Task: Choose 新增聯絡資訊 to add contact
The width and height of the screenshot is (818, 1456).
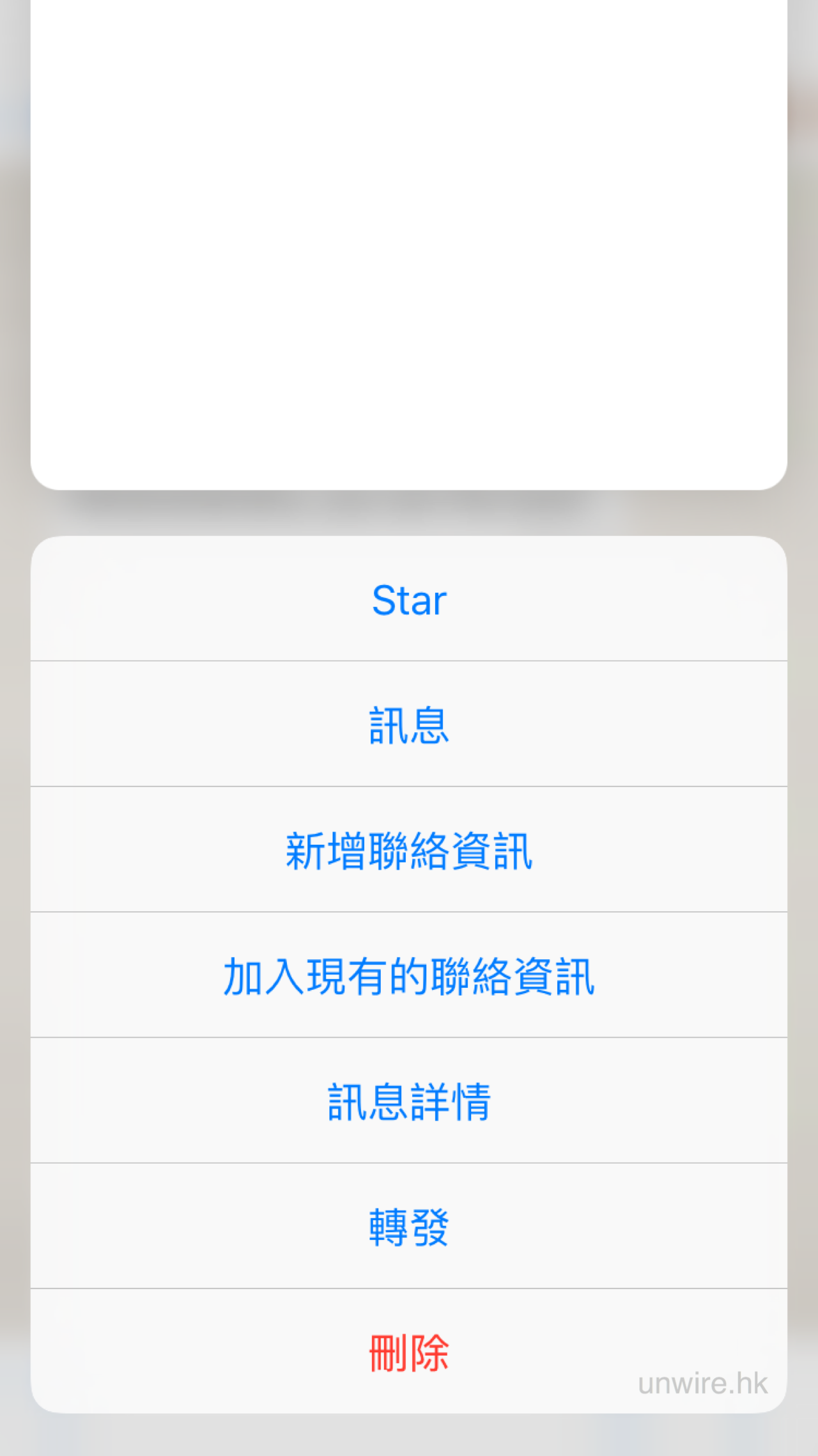Action: 409,850
